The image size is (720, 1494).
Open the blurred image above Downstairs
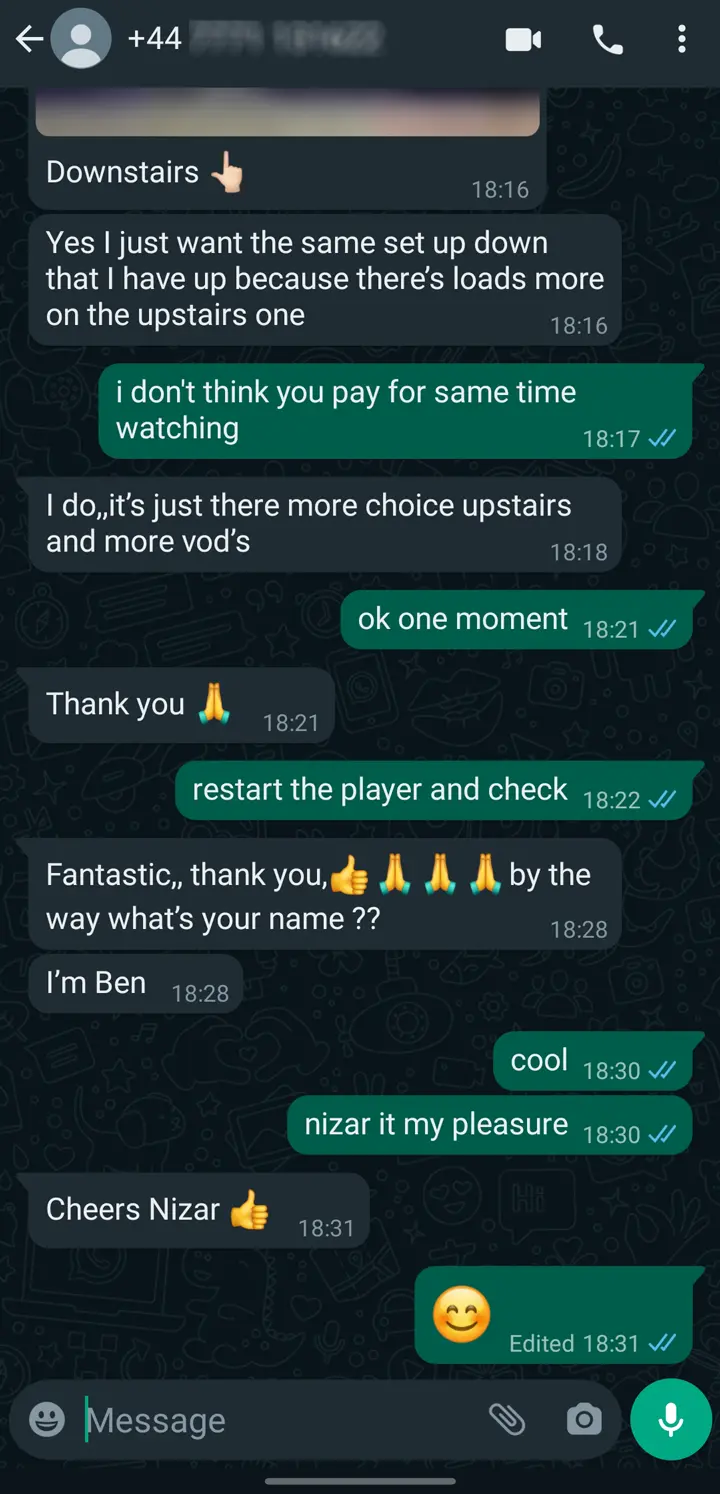tap(287, 112)
